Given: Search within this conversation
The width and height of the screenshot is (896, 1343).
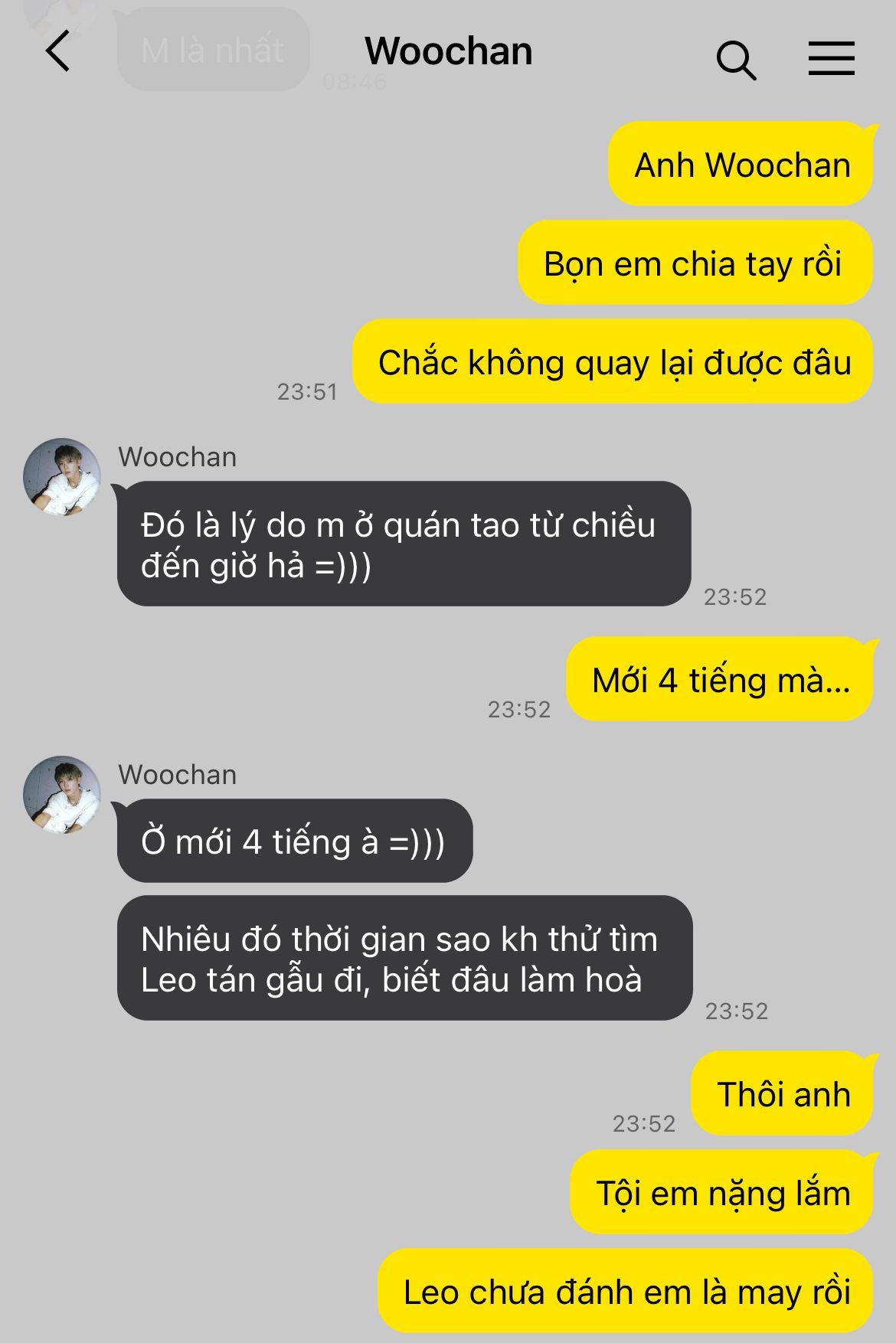Looking at the screenshot, I should tap(736, 60).
